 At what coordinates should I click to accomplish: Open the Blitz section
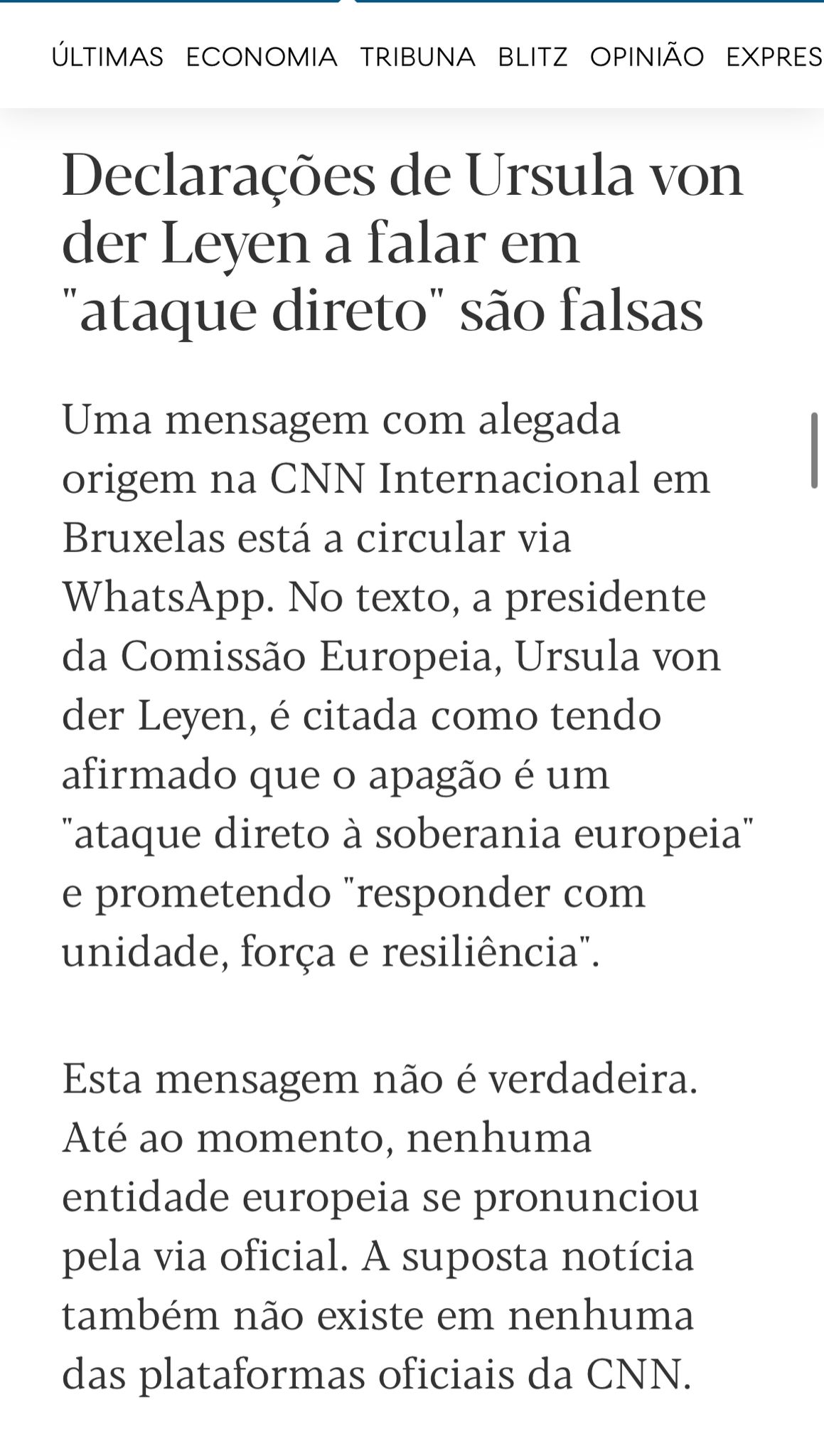(x=533, y=57)
